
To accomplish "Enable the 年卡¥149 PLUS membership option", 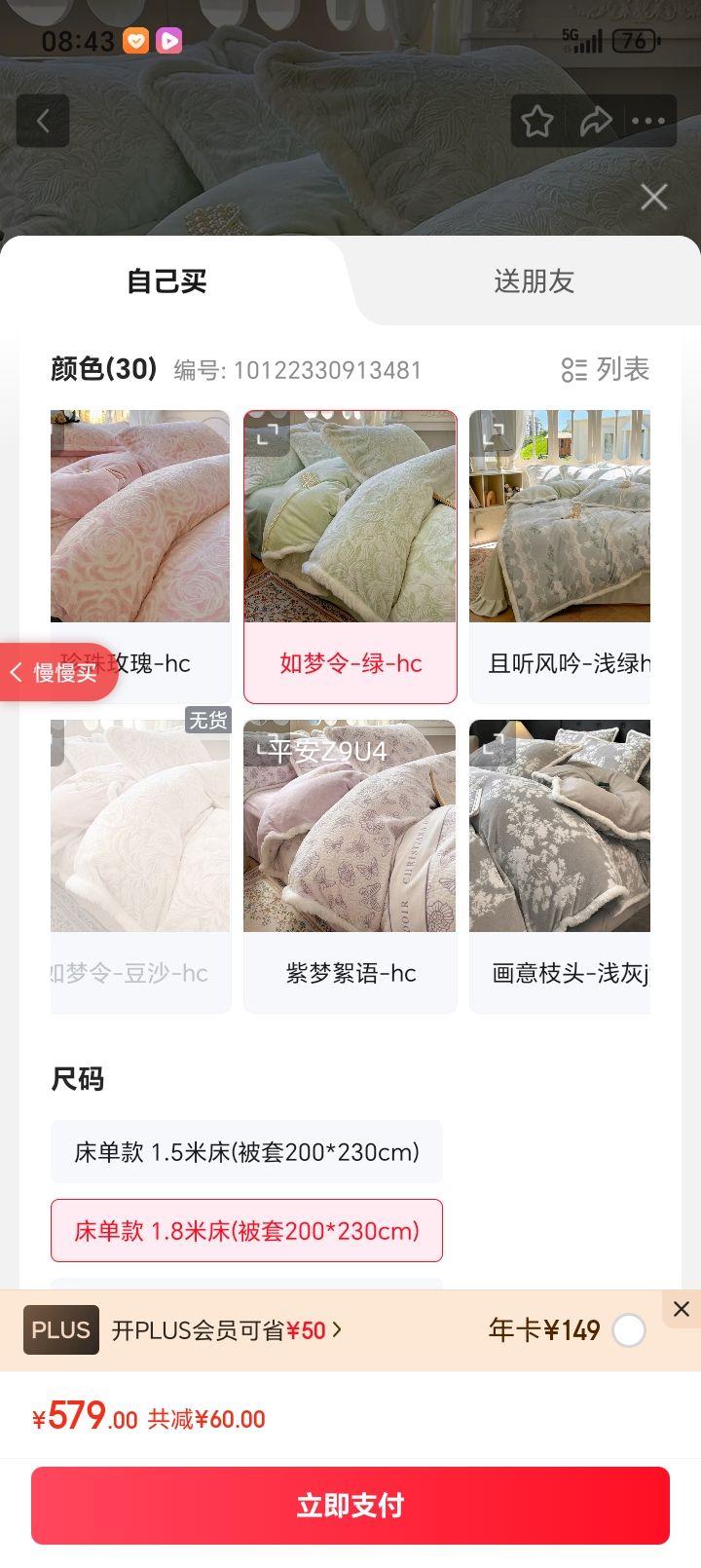I will click(x=629, y=1330).
